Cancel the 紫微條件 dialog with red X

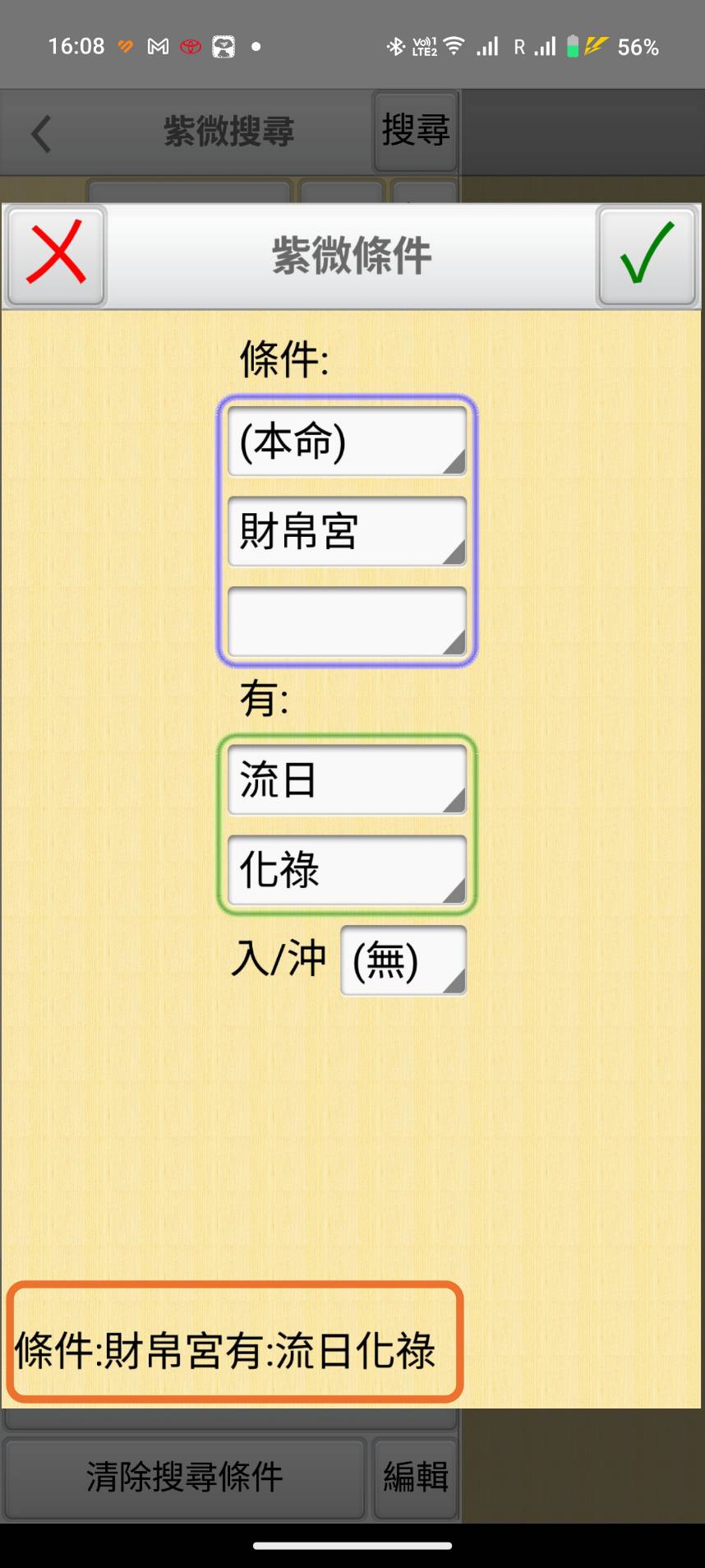pyautogui.click(x=56, y=255)
